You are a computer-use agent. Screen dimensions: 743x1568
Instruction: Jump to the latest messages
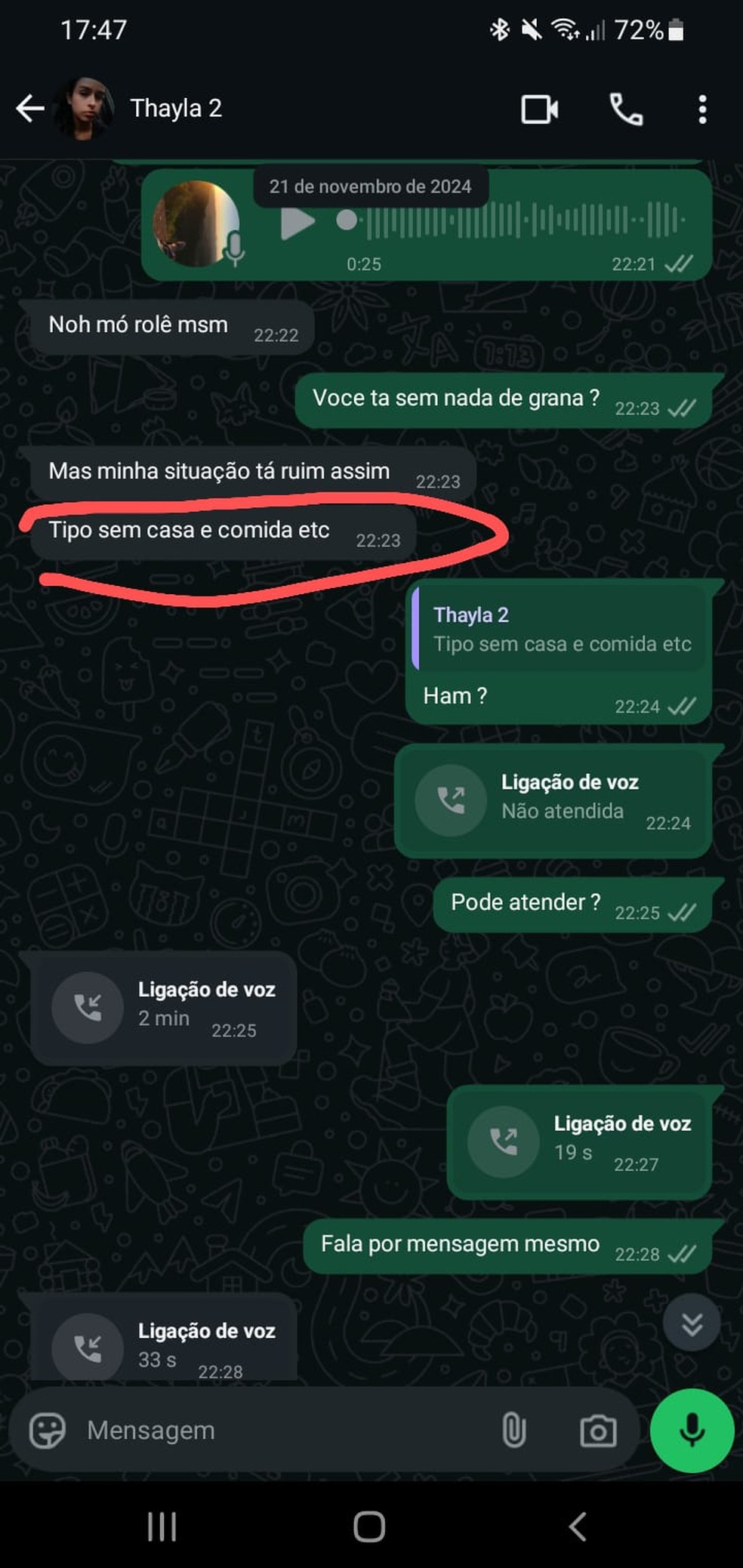point(692,1323)
